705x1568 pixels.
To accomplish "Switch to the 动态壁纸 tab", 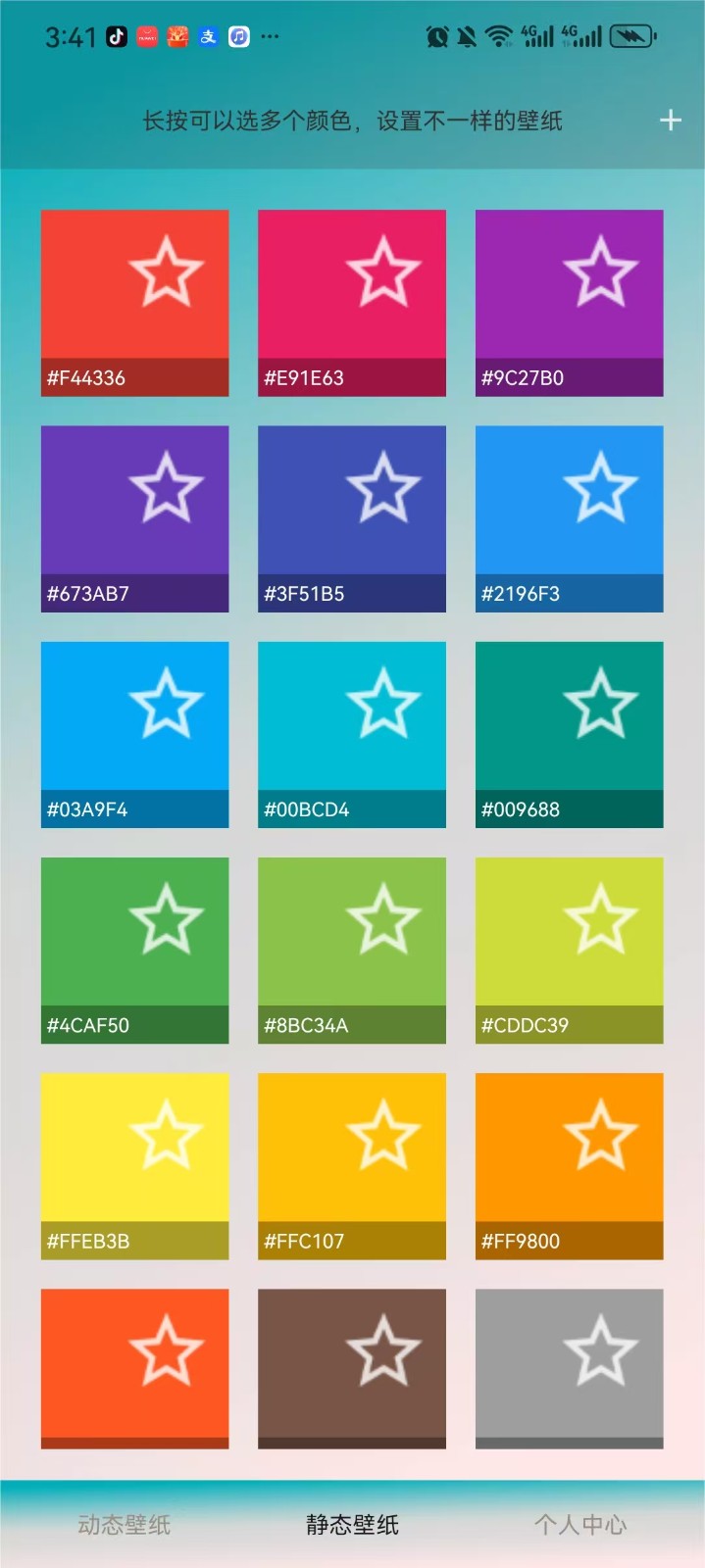I will coord(124,1524).
